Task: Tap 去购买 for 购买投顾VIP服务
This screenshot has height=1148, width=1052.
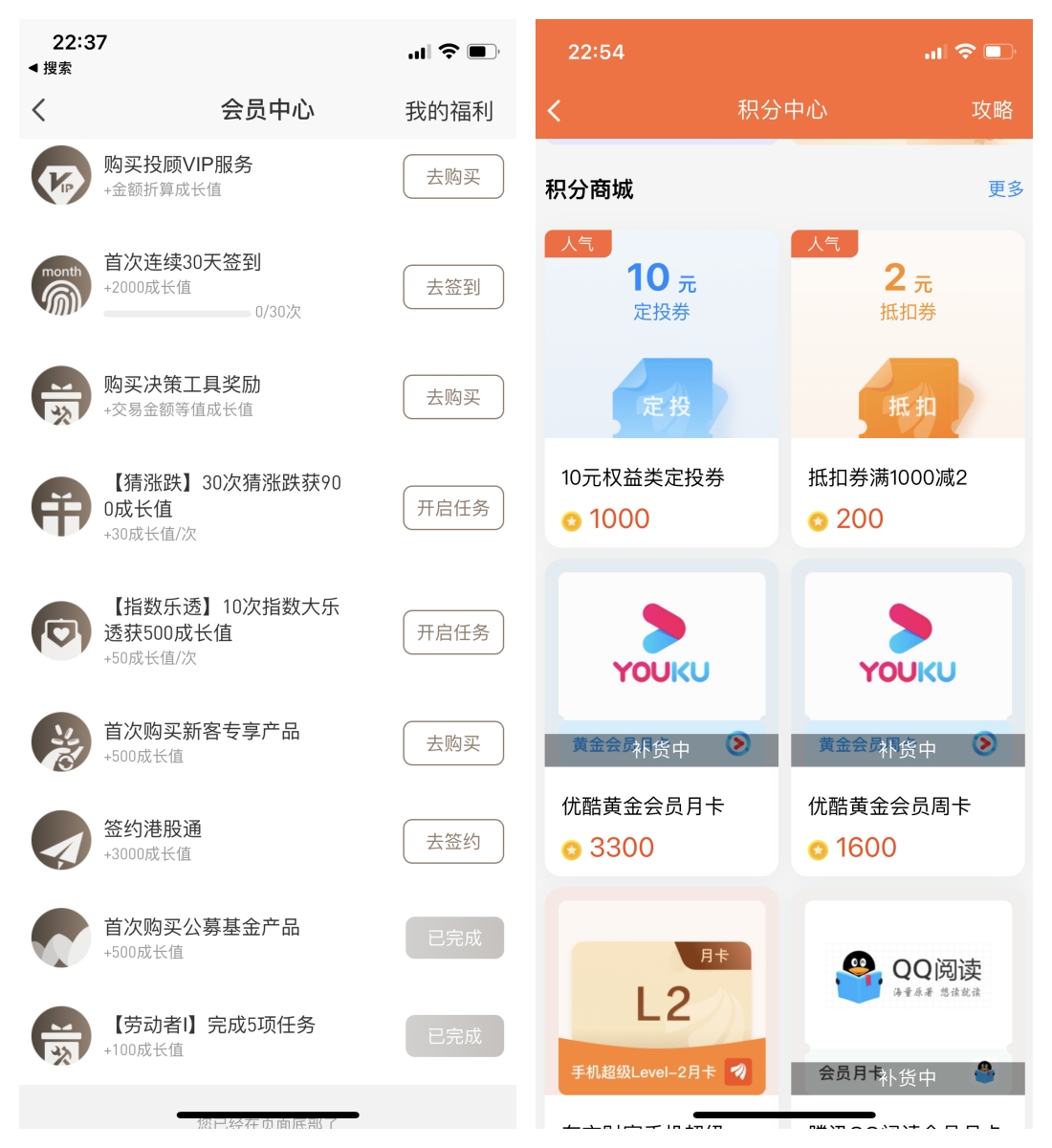Action: [453, 177]
